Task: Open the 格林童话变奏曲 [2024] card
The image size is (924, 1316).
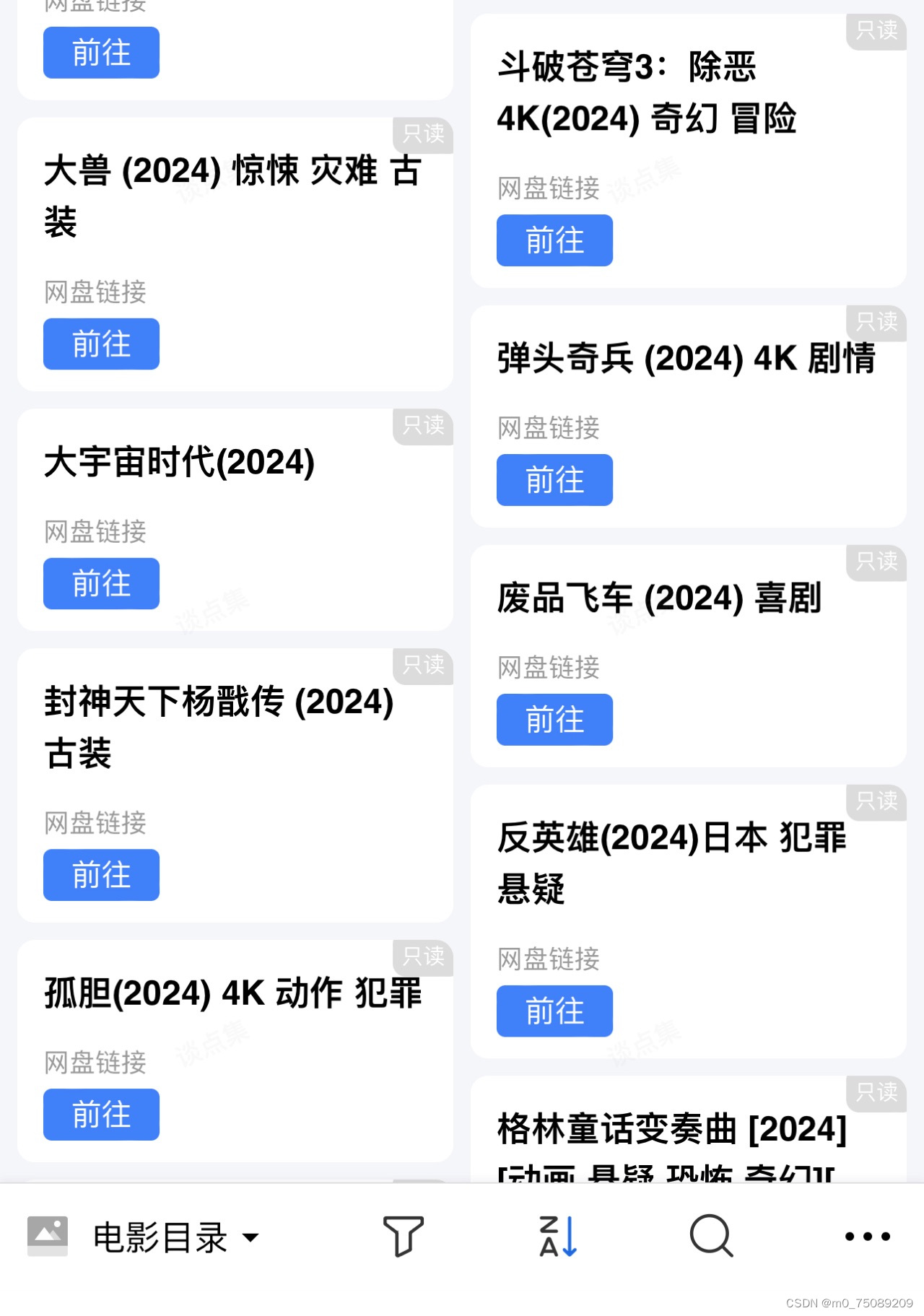Action: 671,1130
